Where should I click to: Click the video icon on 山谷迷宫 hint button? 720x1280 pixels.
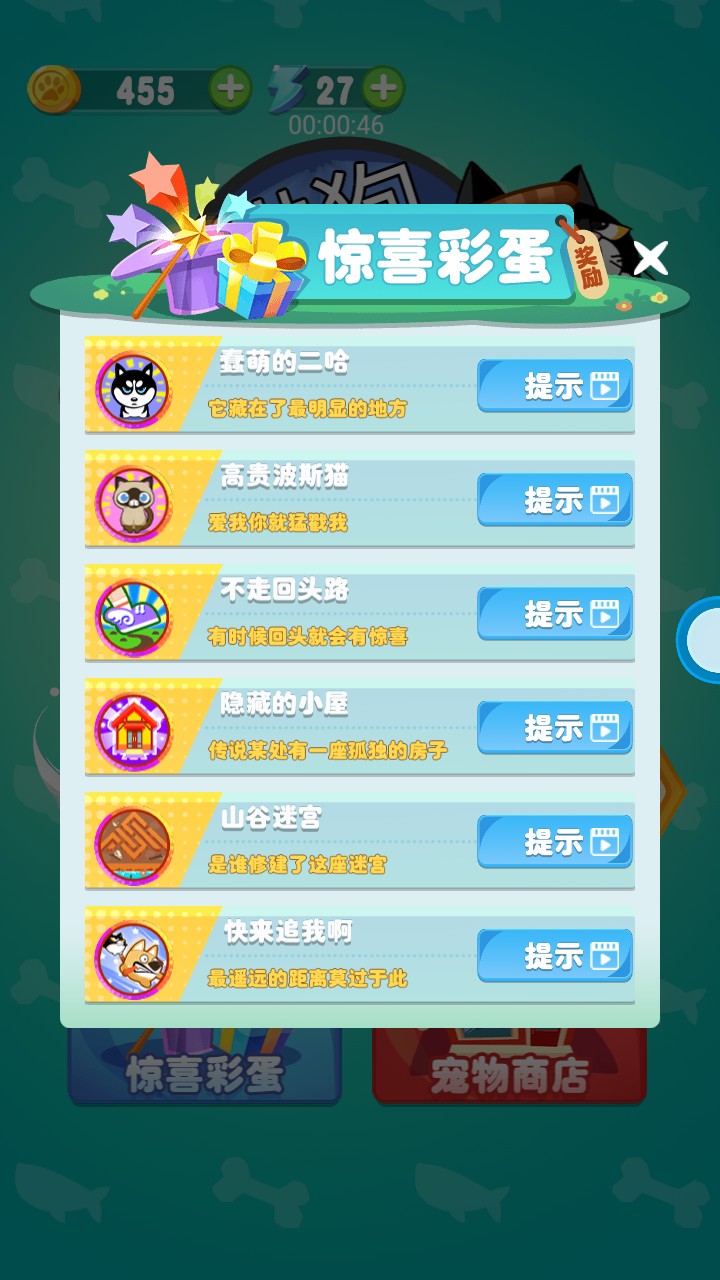click(x=604, y=843)
